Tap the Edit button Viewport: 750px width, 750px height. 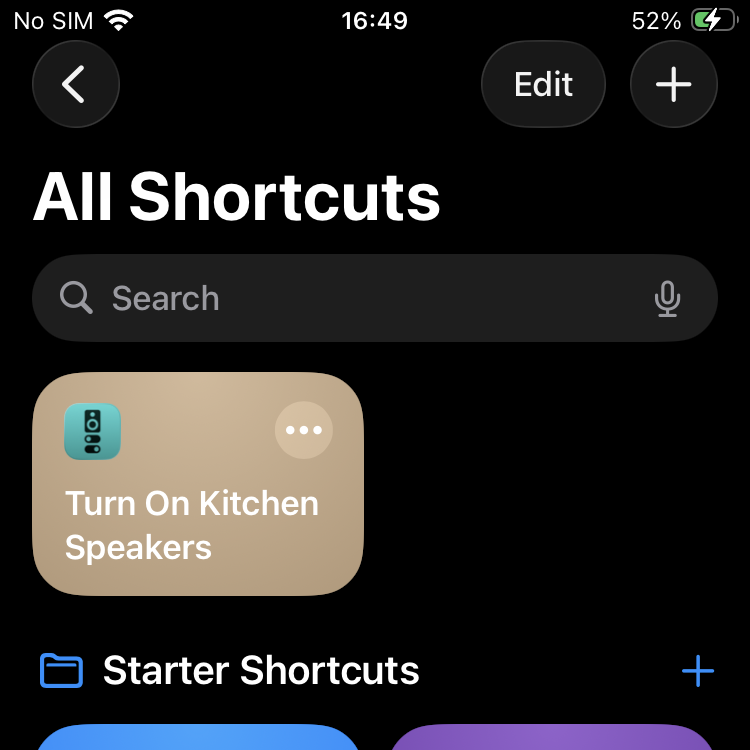click(543, 85)
